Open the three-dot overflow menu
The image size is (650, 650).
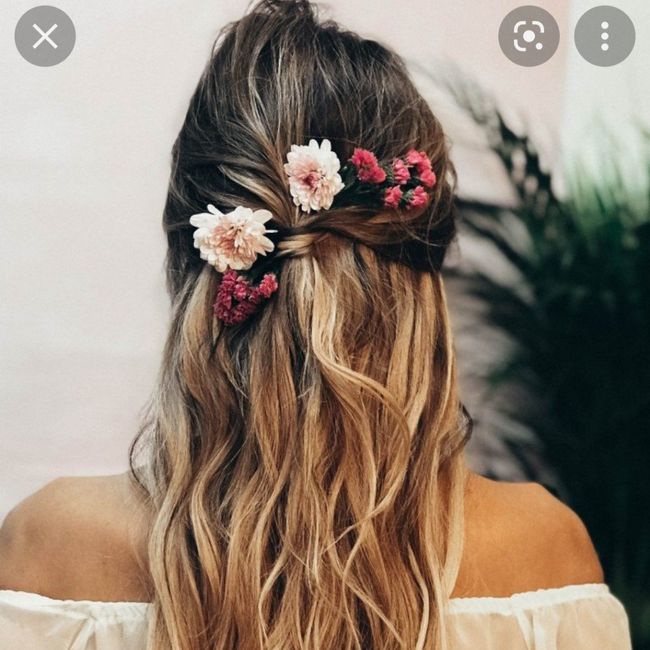click(x=604, y=37)
